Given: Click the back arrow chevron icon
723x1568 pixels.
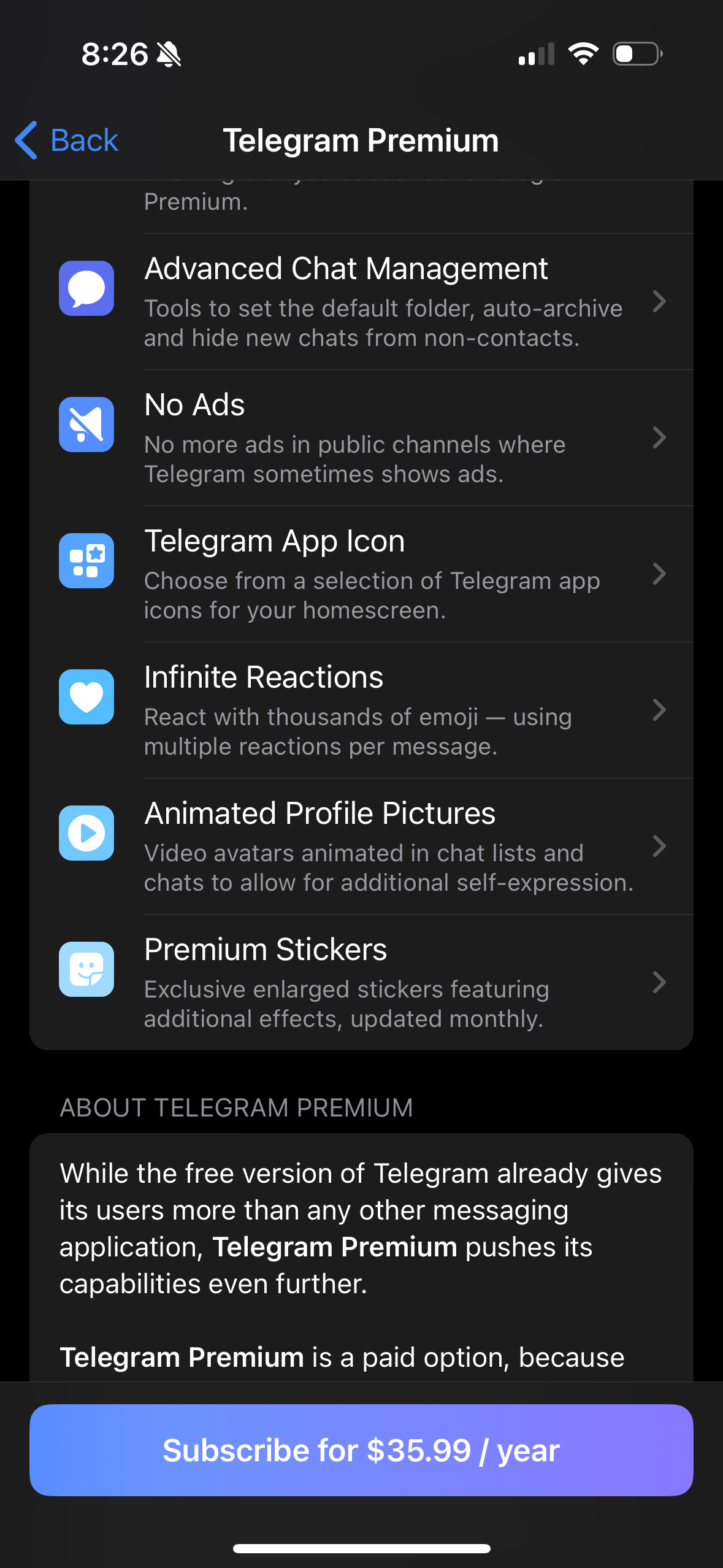Looking at the screenshot, I should coord(25,140).
